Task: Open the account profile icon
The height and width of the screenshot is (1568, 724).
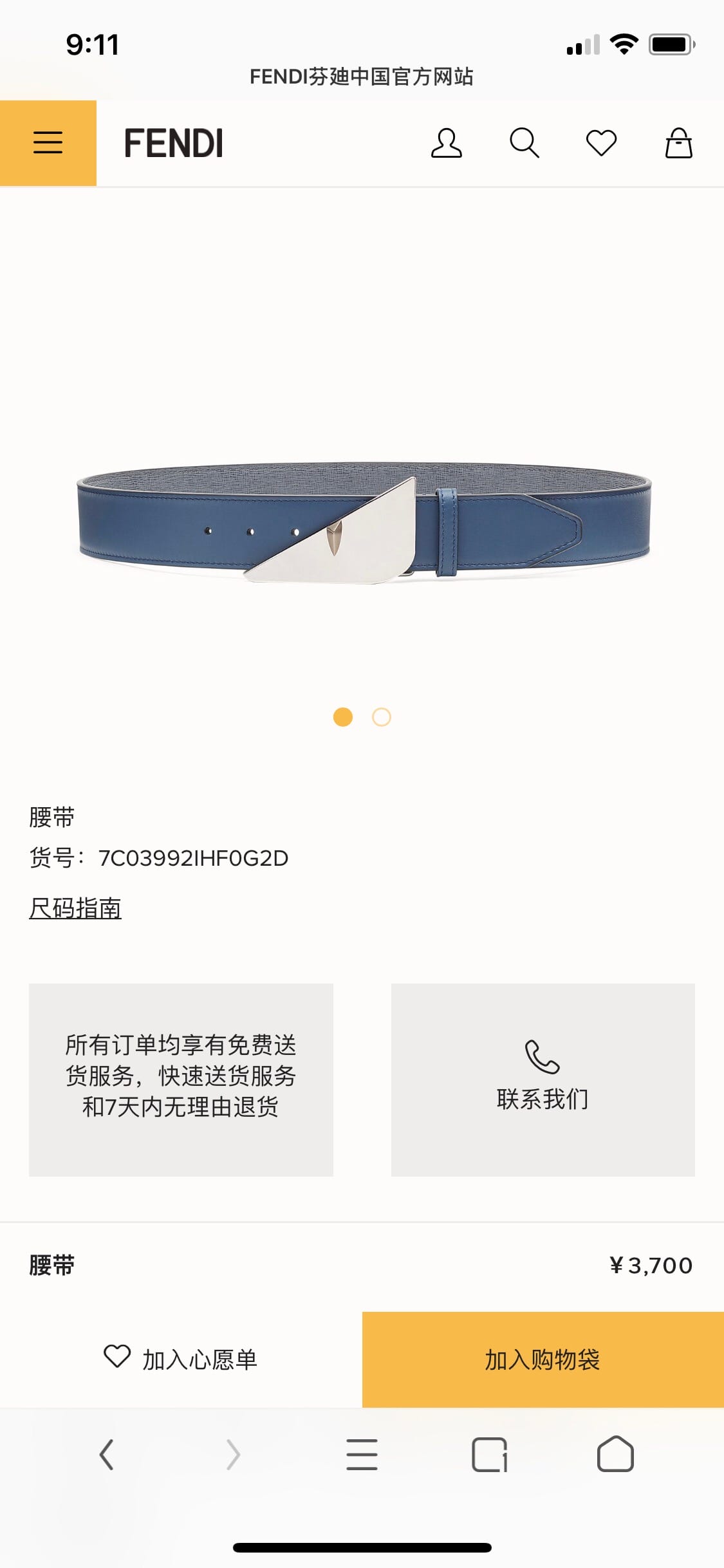Action: (446, 143)
